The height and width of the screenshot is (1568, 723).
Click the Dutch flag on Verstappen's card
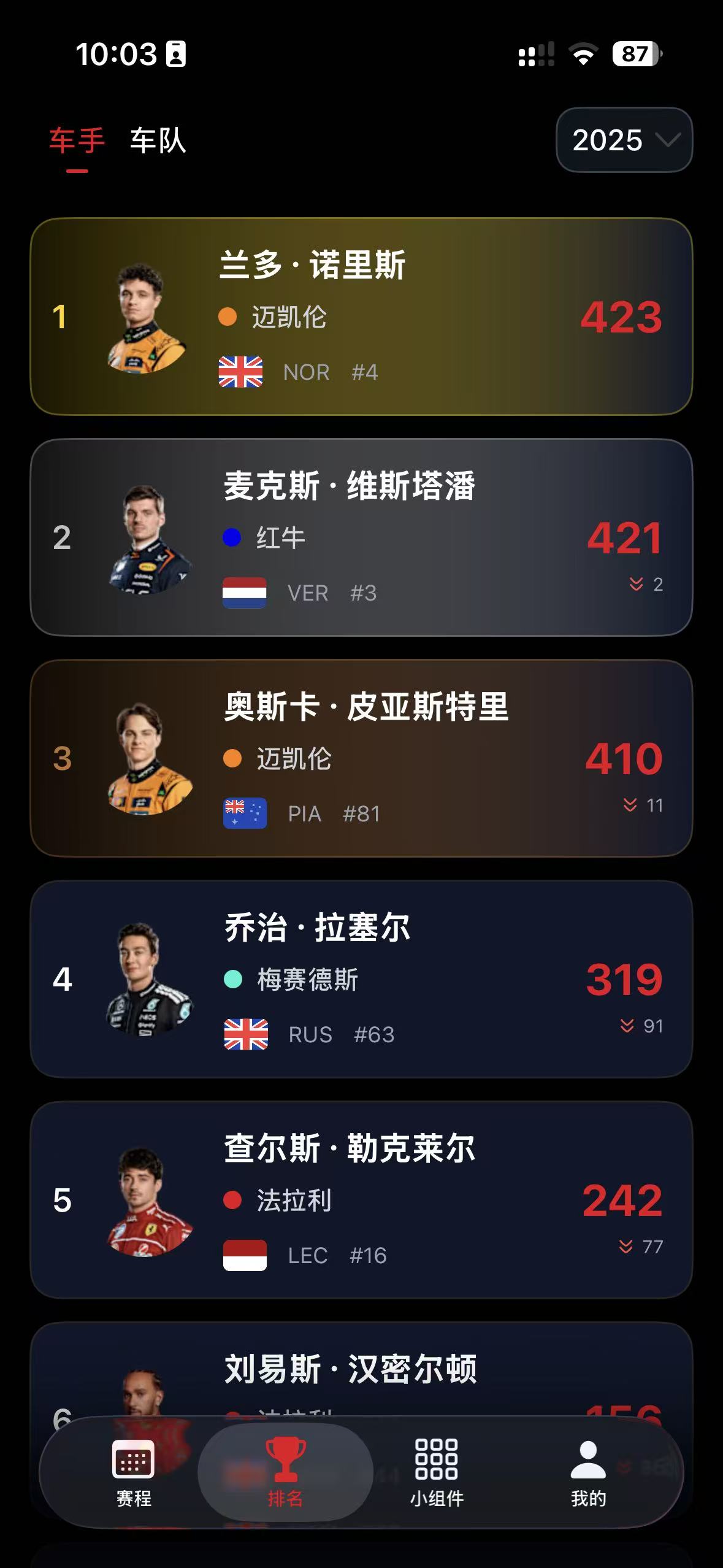[x=243, y=592]
